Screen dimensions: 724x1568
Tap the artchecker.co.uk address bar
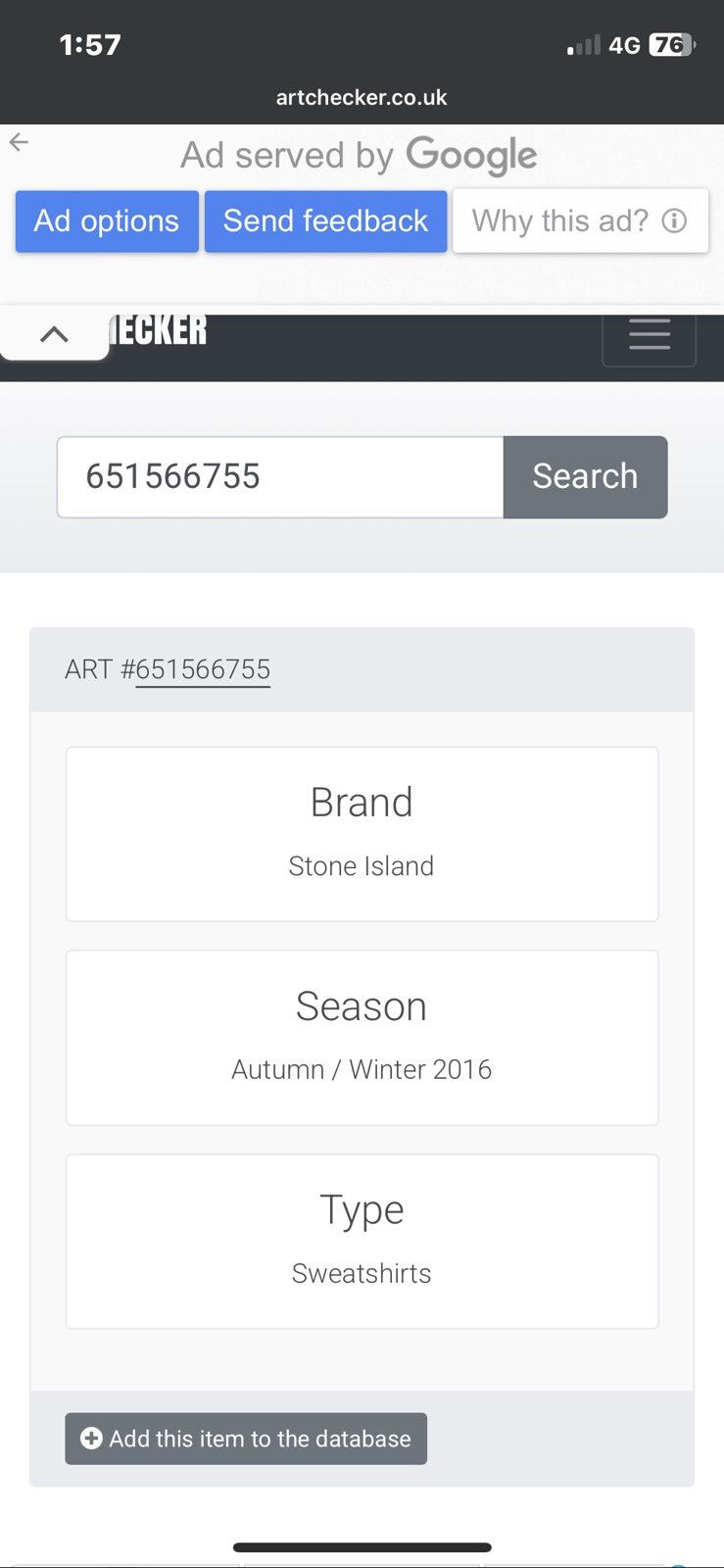[x=362, y=98]
